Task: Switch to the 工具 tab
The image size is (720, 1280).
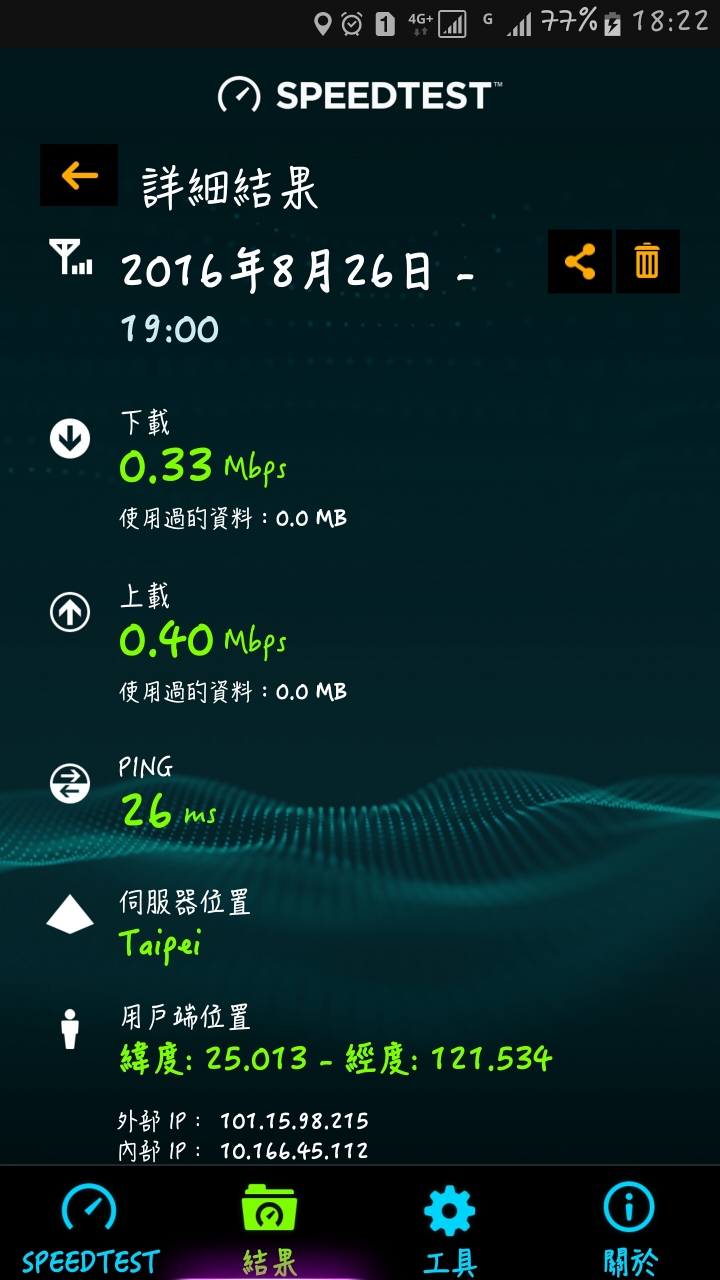Action: 450,1228
